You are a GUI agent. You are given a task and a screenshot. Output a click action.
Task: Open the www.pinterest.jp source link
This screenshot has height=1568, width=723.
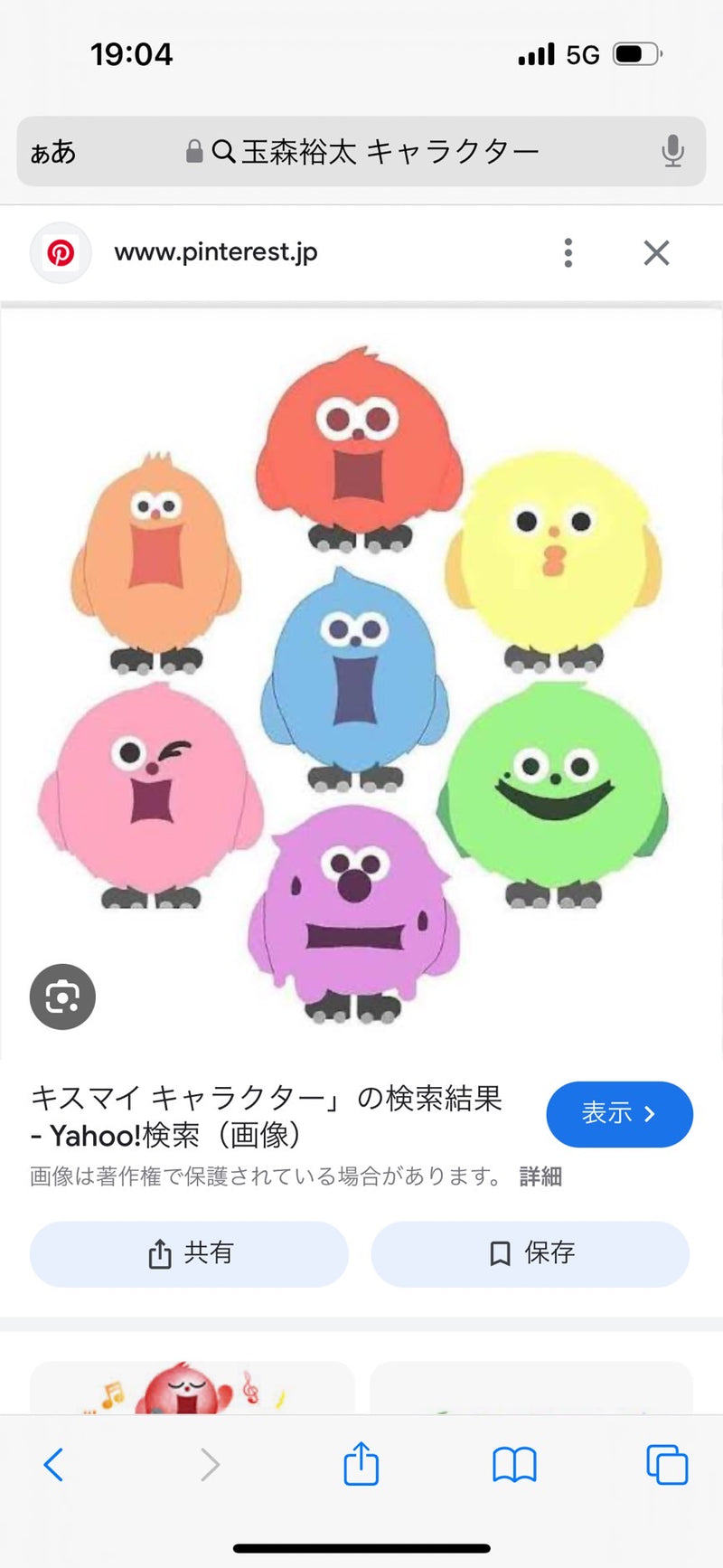tap(215, 252)
